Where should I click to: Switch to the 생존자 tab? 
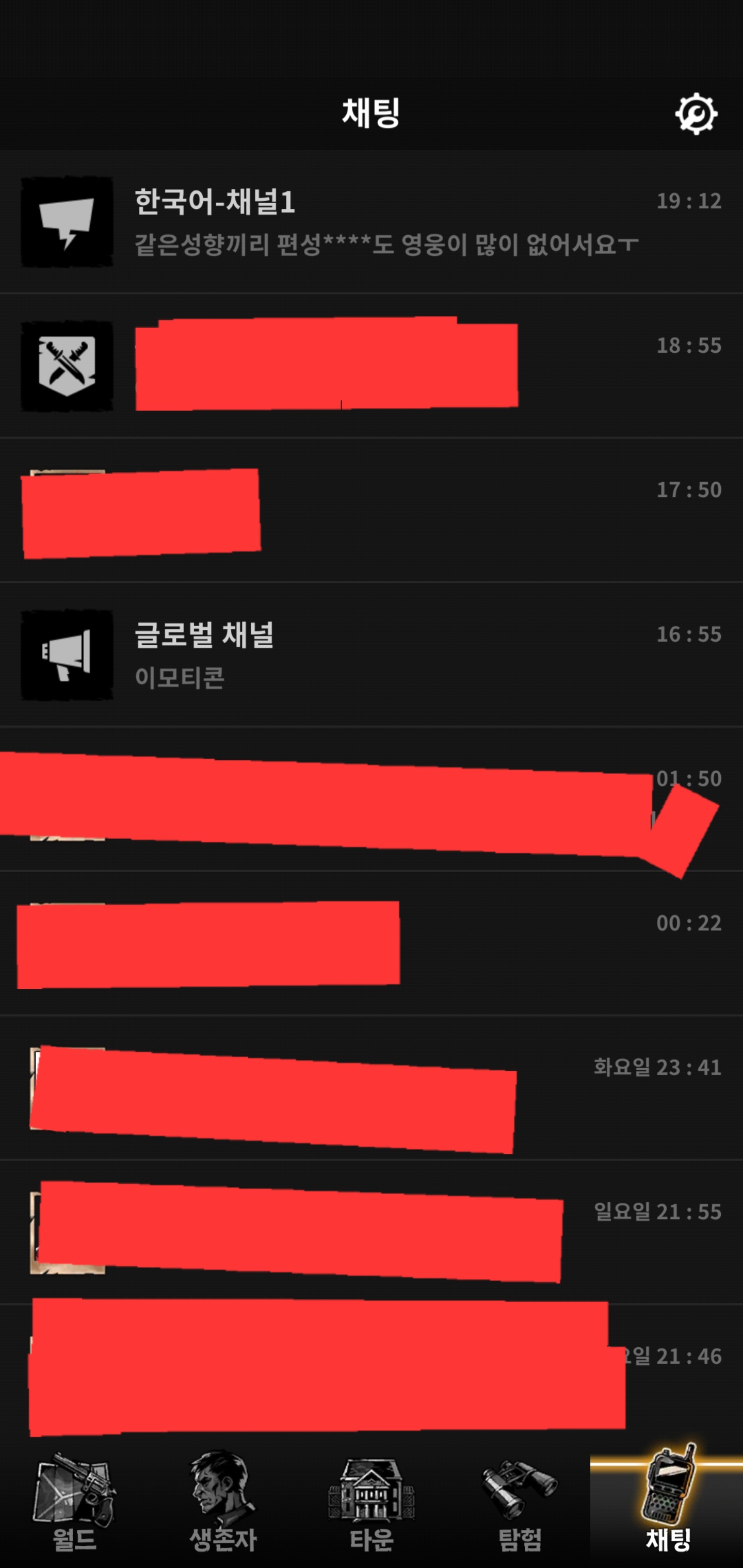coord(223,1504)
